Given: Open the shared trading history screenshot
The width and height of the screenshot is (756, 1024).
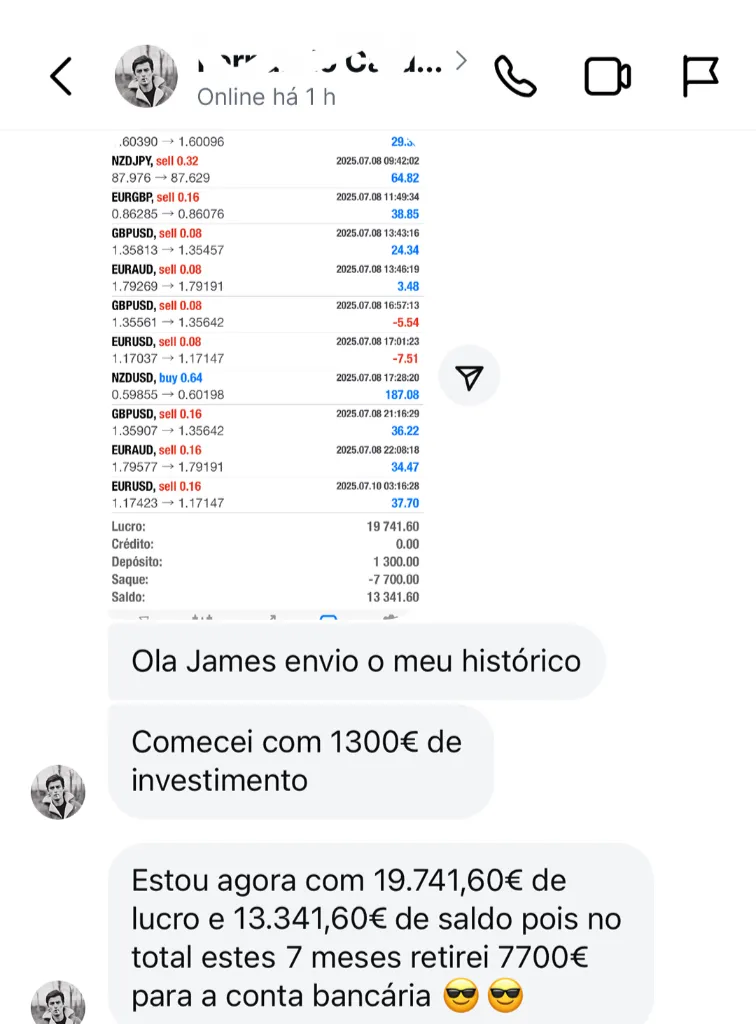Looking at the screenshot, I should coord(265,370).
